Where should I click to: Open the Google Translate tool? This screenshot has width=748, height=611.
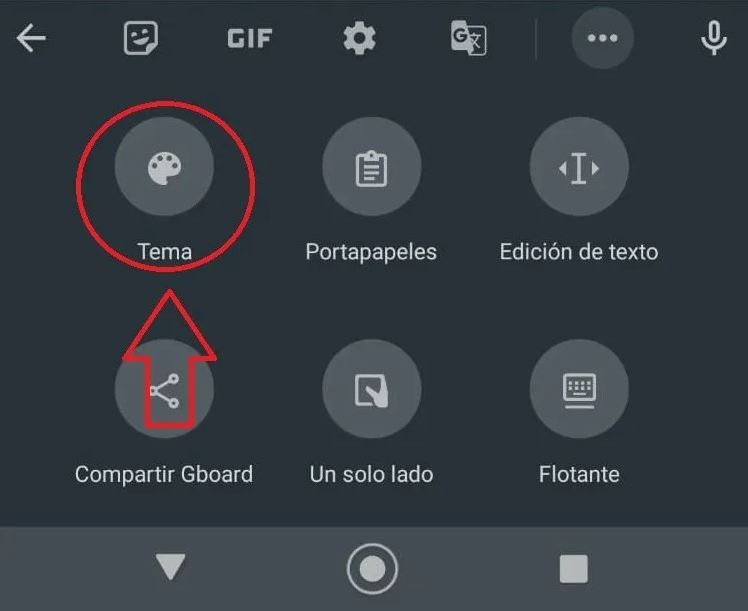(x=468, y=39)
